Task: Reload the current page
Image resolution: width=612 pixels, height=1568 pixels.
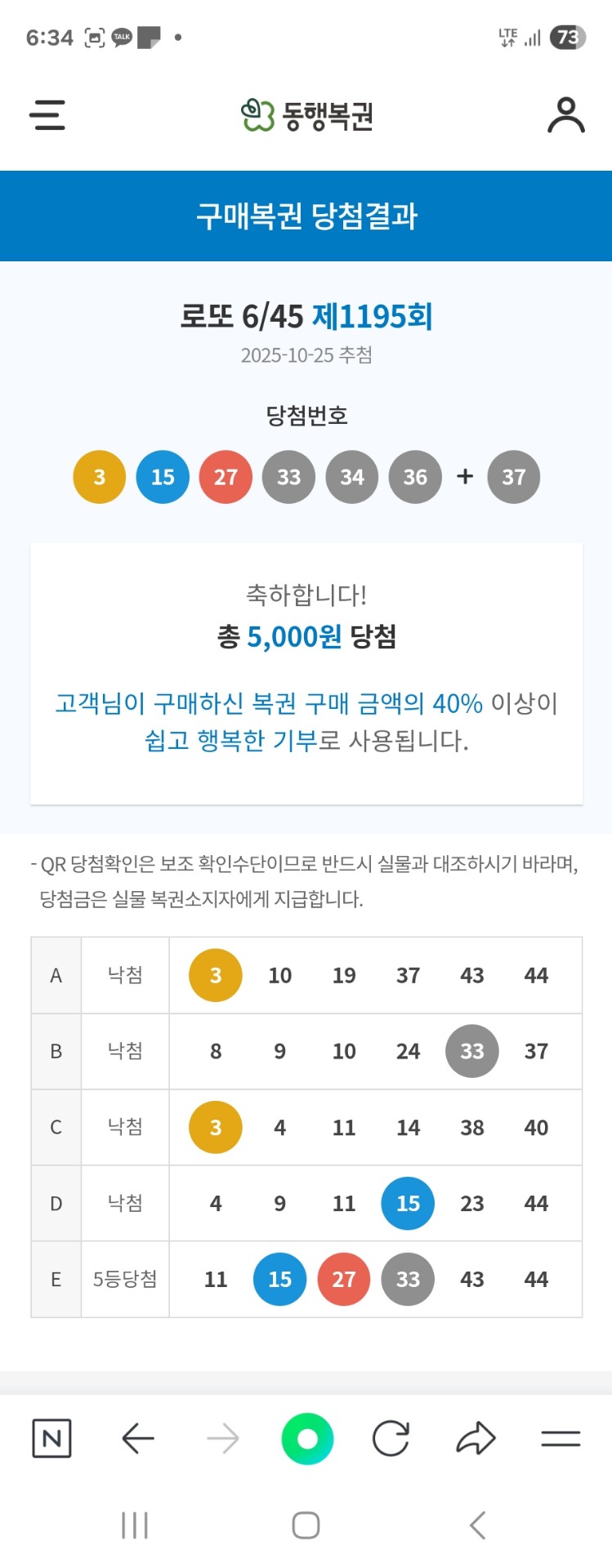Action: coord(391,1438)
